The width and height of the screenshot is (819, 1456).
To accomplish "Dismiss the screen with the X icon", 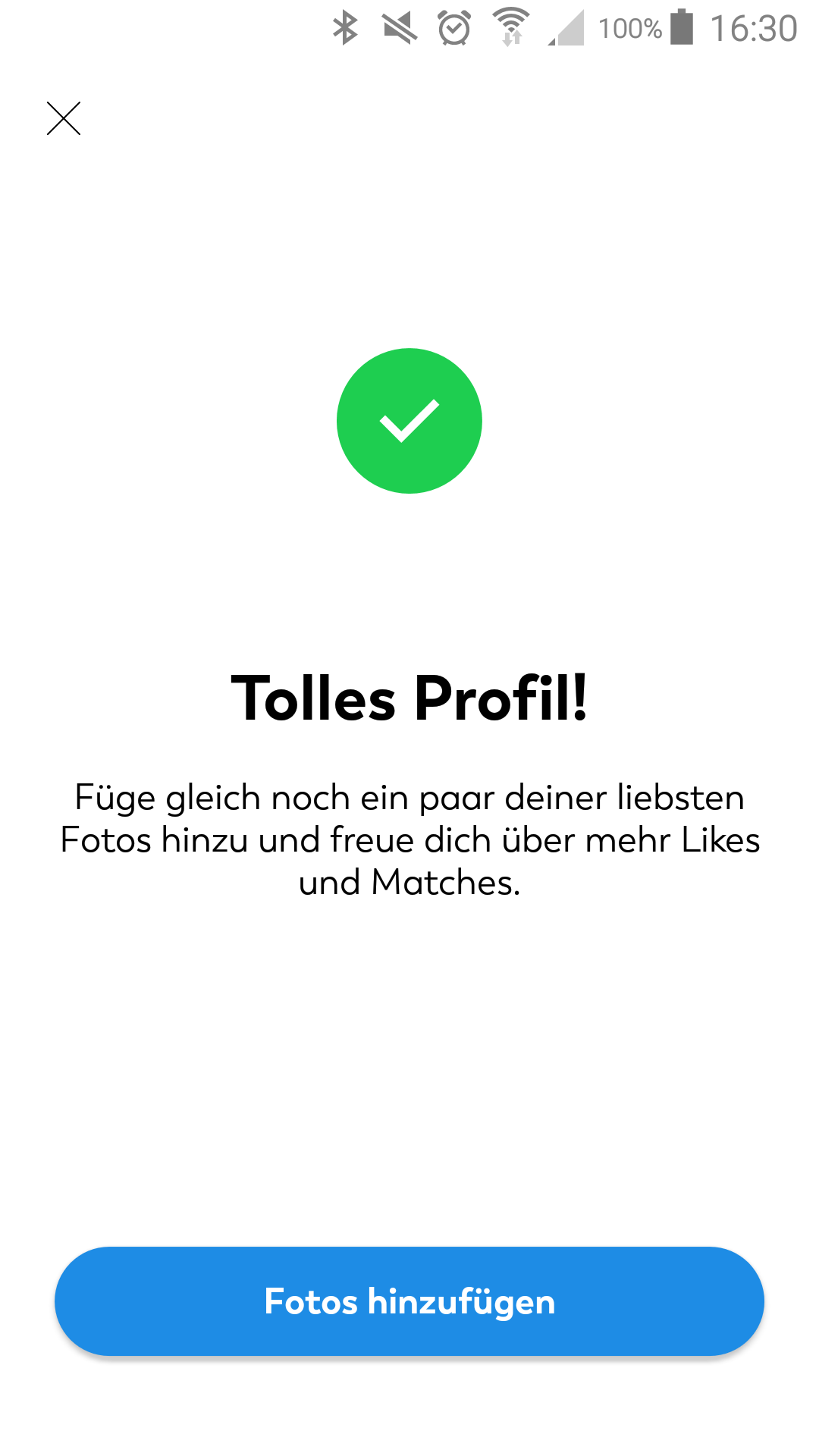I will [64, 119].
